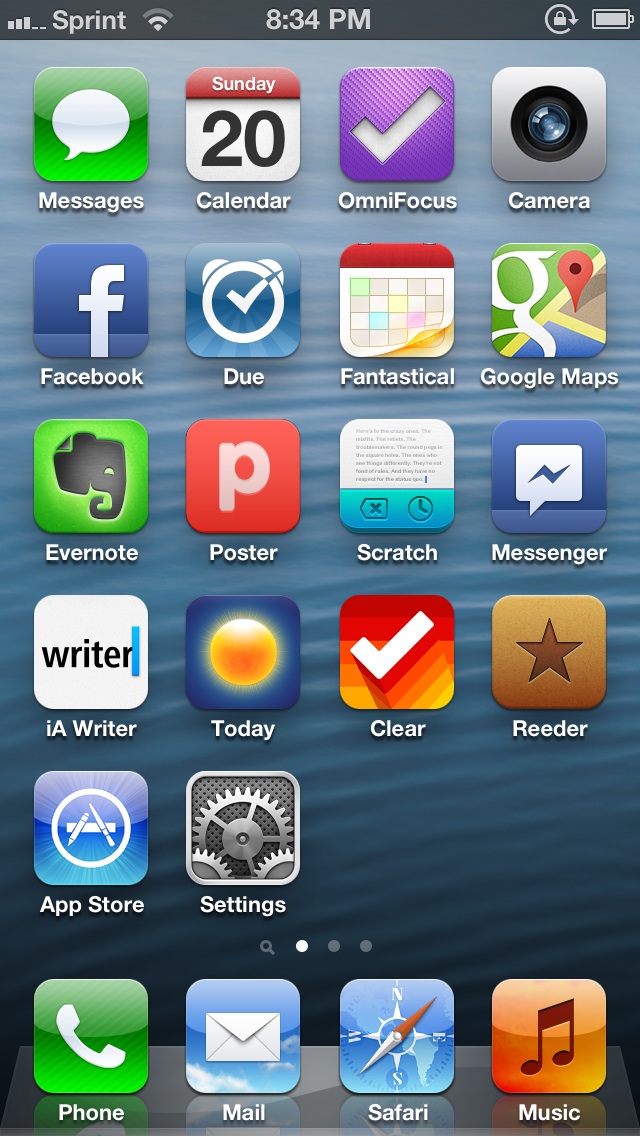Open the Messages app
The image size is (640, 1136).
tap(91, 124)
